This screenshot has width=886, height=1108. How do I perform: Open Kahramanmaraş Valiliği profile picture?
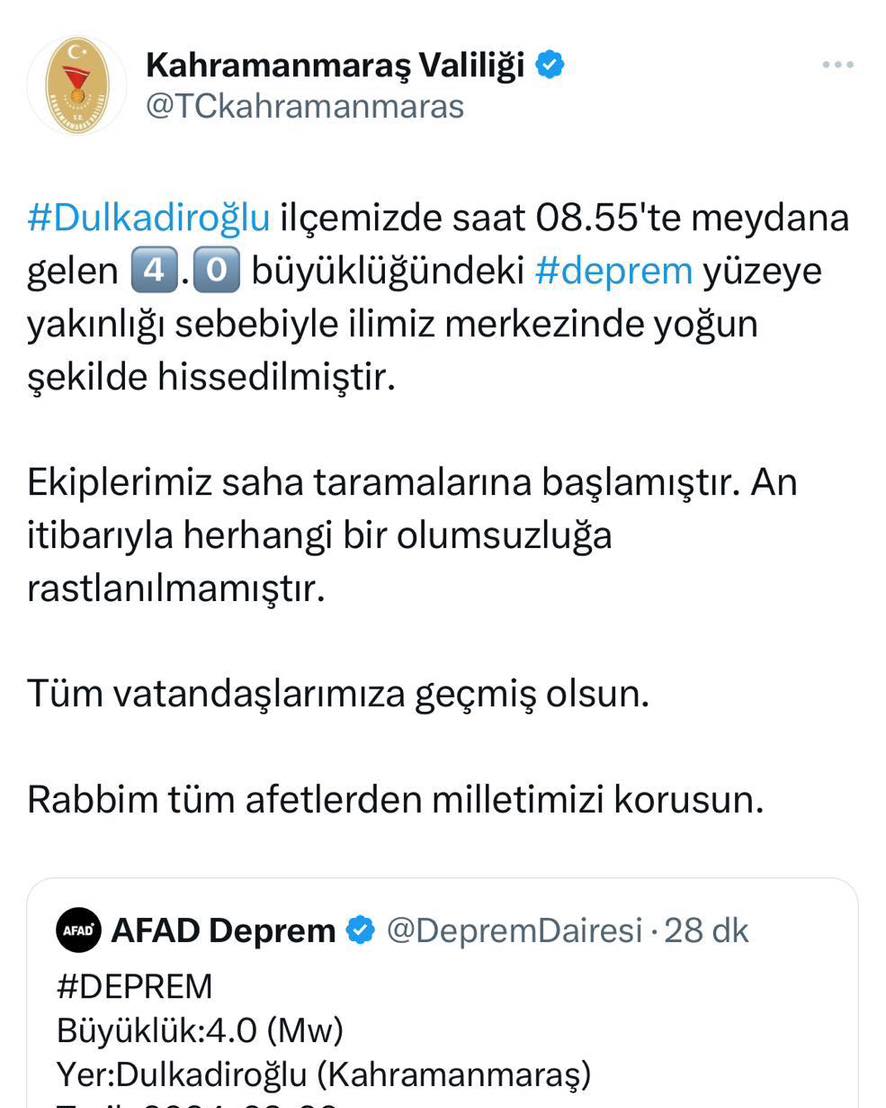pos(78,85)
